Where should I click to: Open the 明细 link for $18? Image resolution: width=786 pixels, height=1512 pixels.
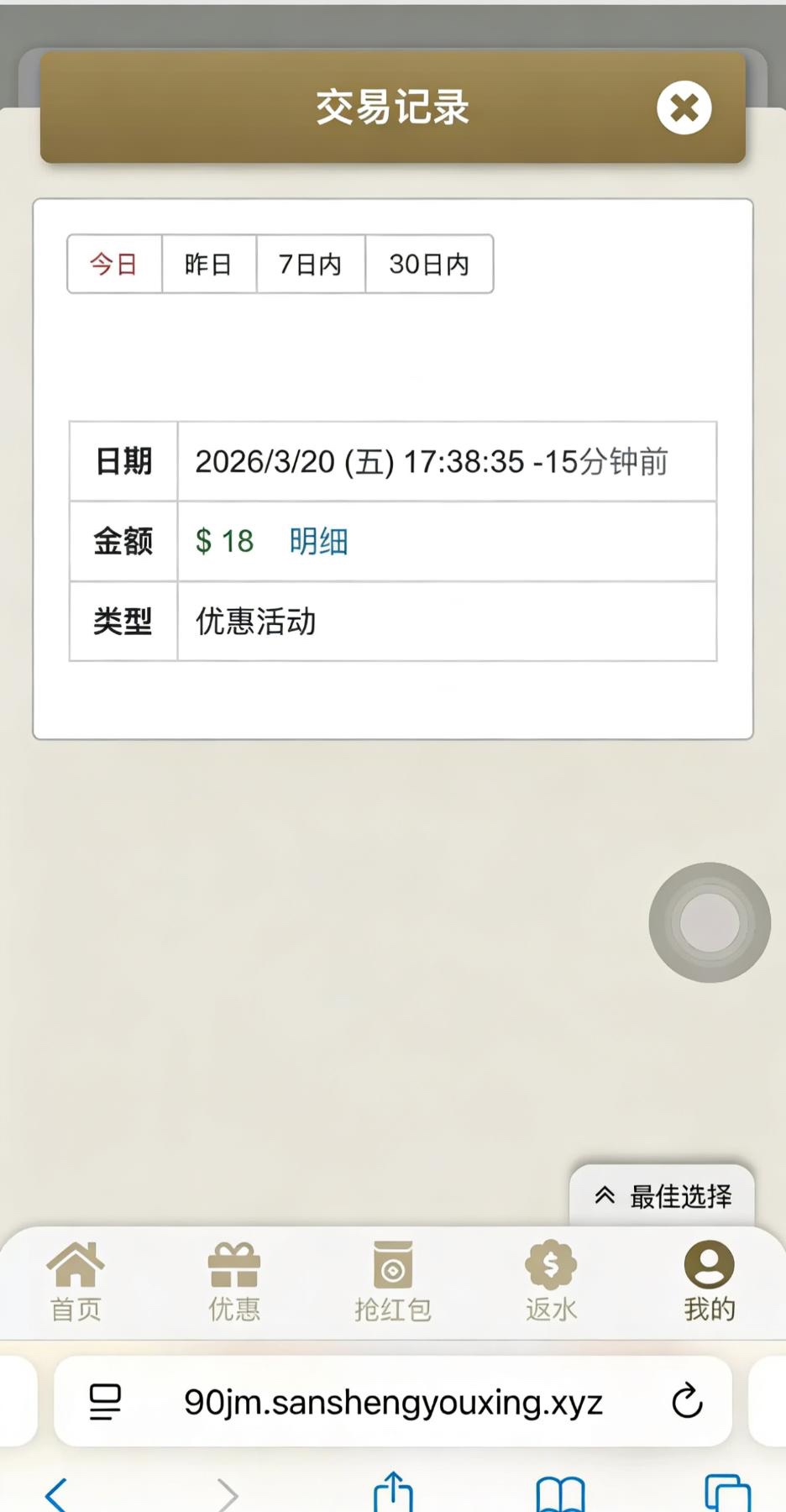(318, 542)
